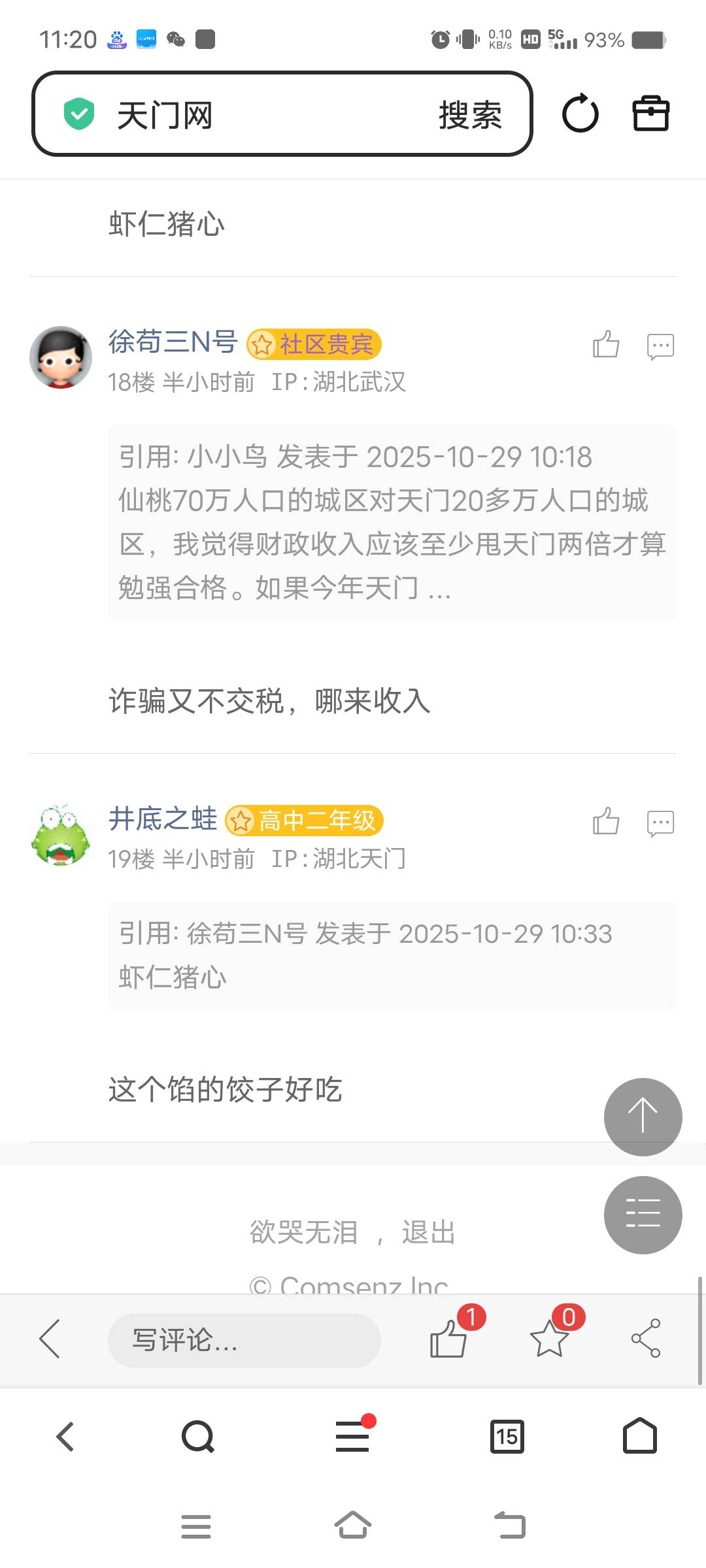Open the floating list menu button
706x1568 pixels.
coord(643,1215)
